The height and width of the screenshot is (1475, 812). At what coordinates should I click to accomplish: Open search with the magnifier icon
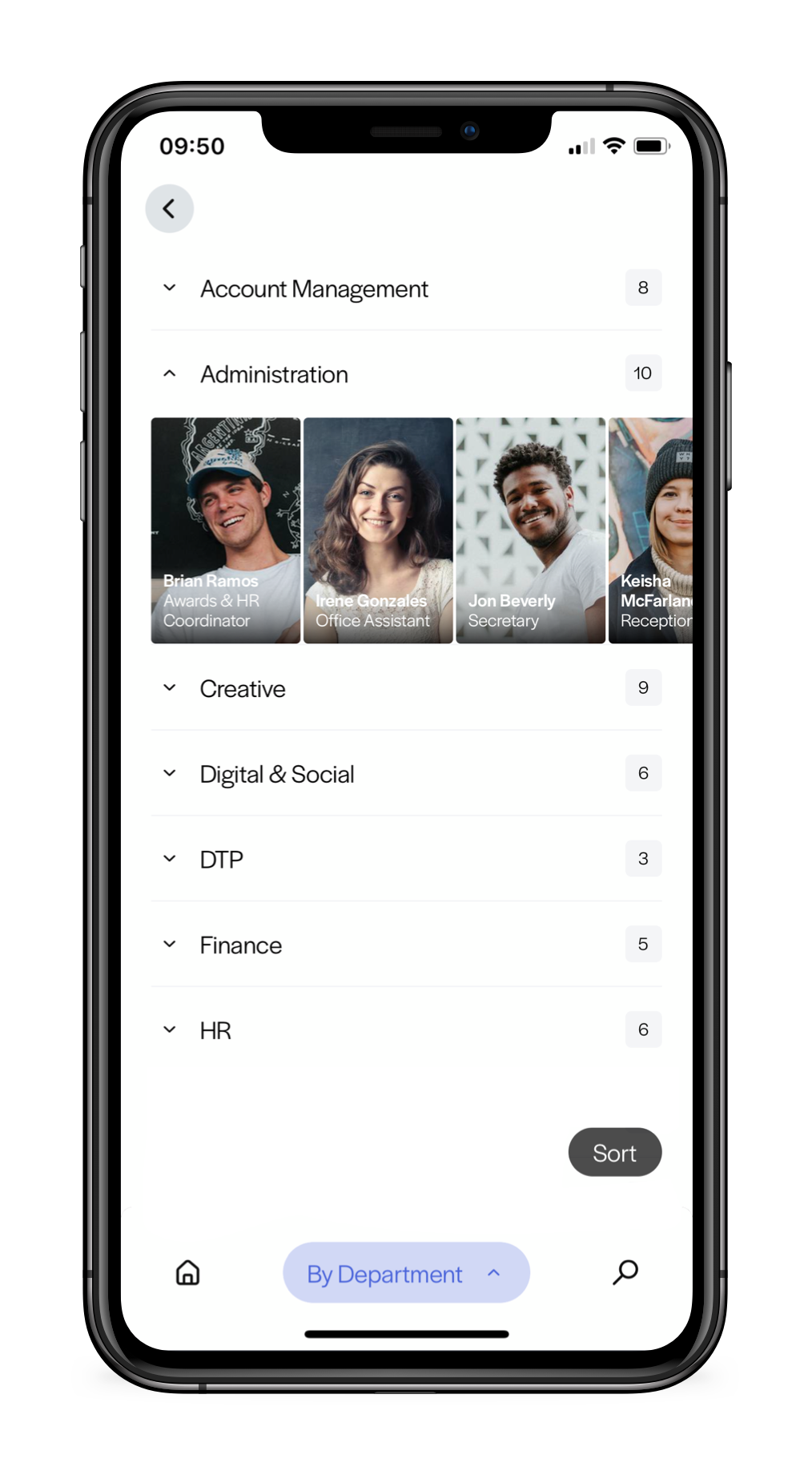pyautogui.click(x=625, y=1272)
